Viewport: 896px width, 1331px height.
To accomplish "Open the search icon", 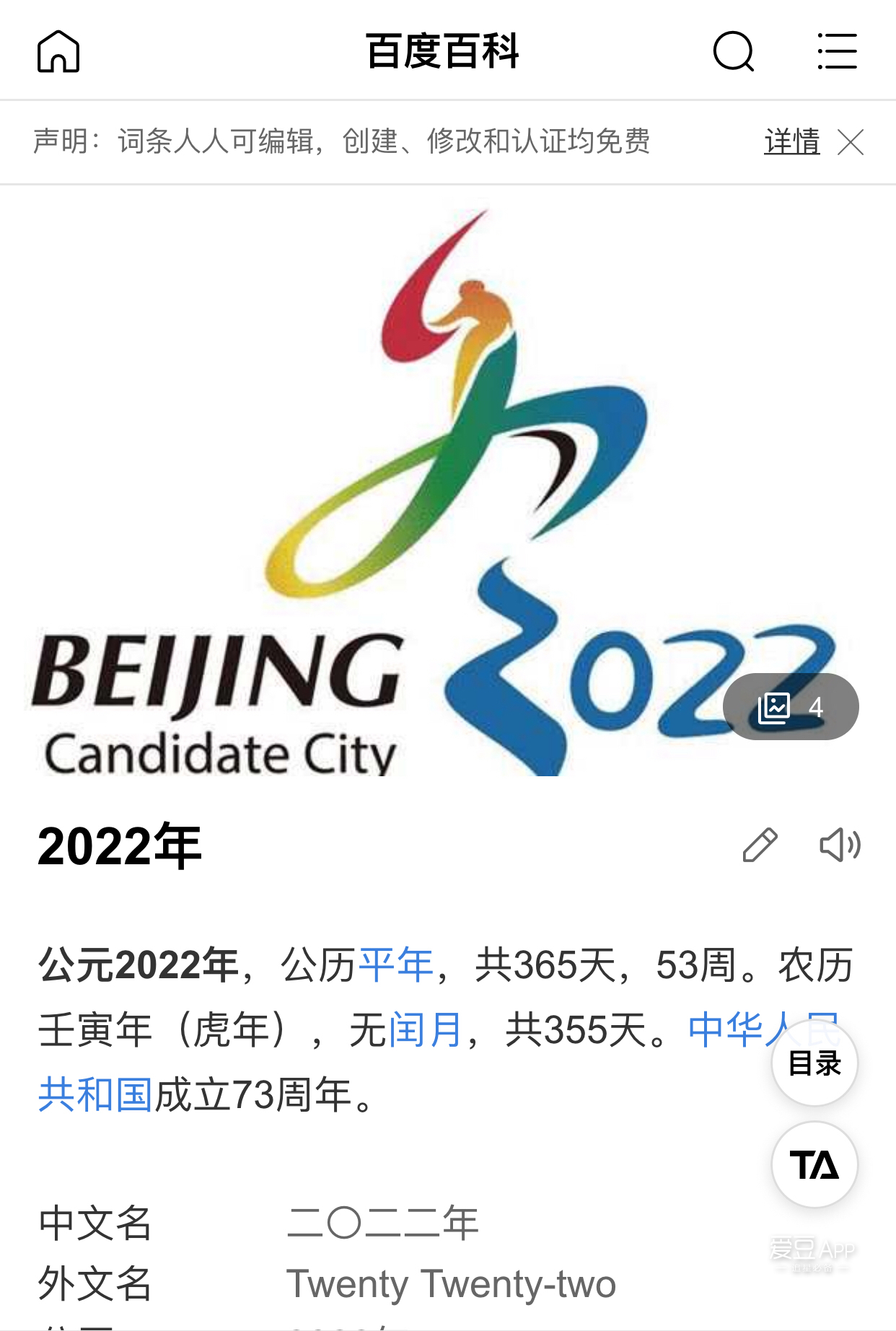I will 733,51.
